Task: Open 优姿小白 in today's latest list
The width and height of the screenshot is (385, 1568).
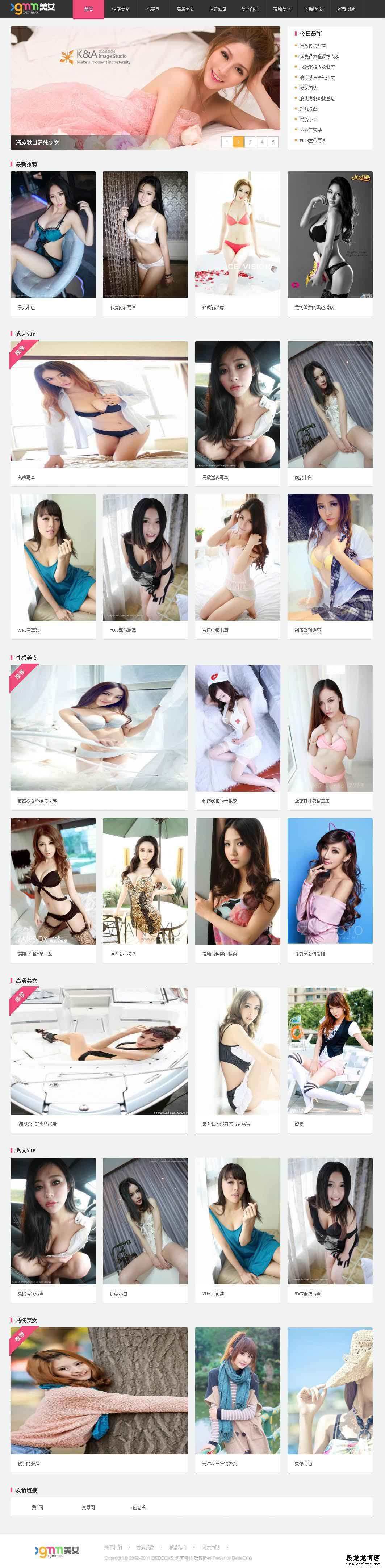Action: click(x=308, y=120)
